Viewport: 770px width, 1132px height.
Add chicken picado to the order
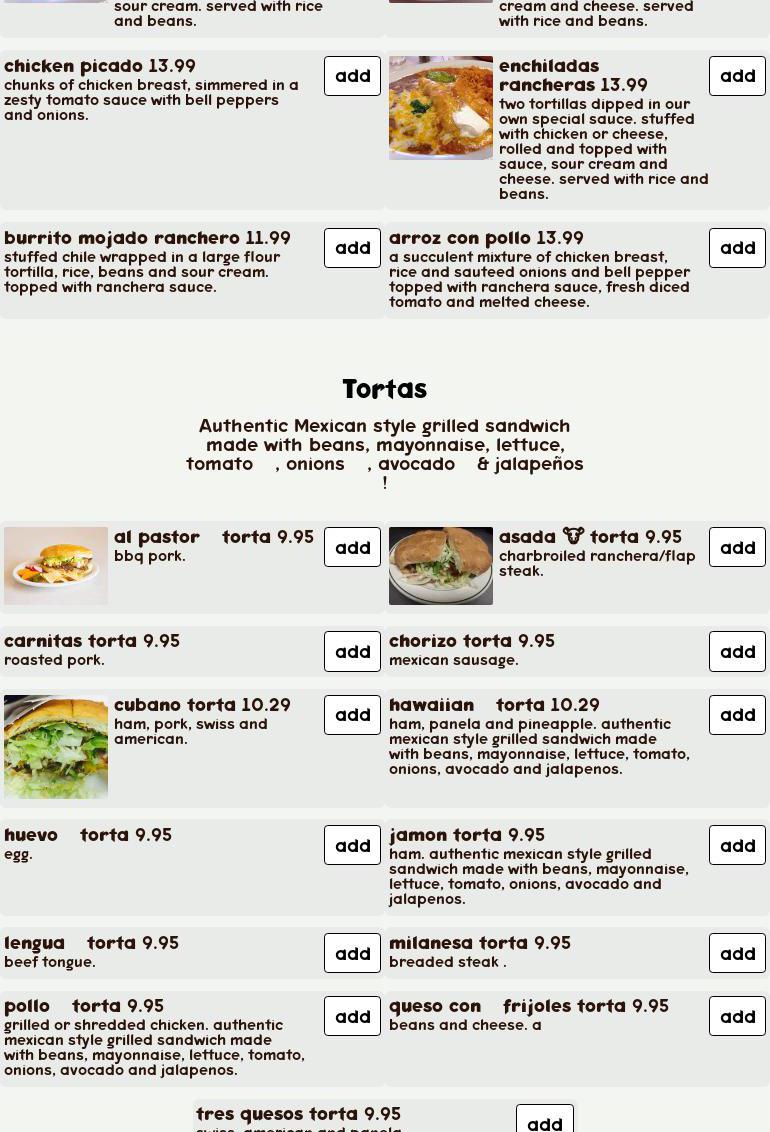click(352, 76)
